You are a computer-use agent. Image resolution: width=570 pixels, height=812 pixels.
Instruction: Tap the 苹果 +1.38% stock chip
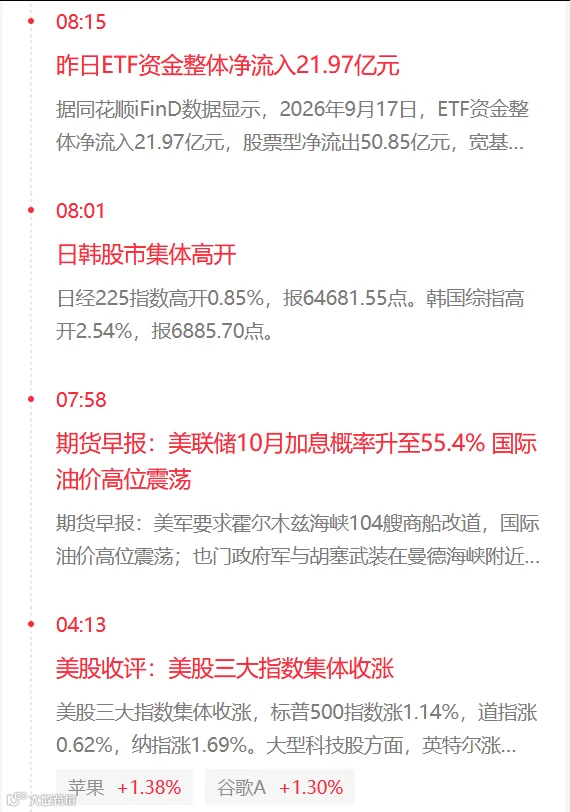(x=124, y=788)
